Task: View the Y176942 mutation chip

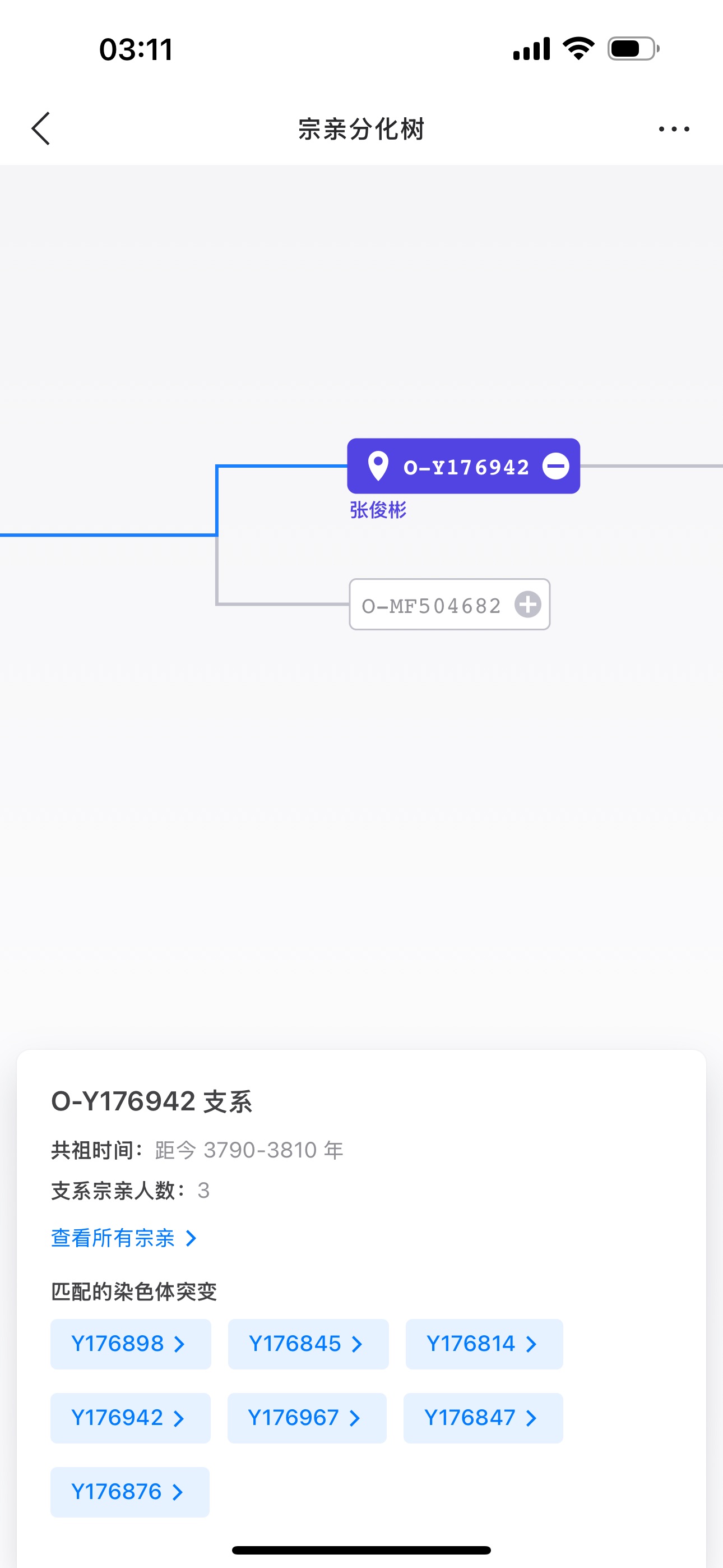Action: click(x=130, y=1418)
